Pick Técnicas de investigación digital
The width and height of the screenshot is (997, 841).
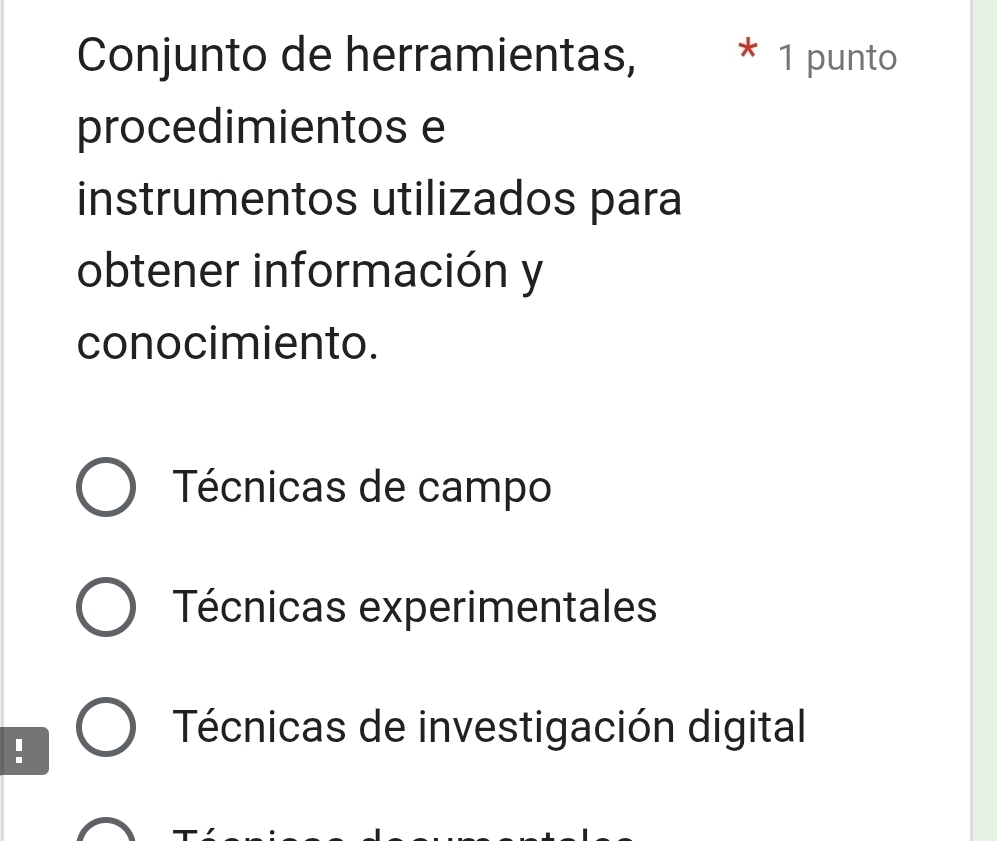point(105,727)
